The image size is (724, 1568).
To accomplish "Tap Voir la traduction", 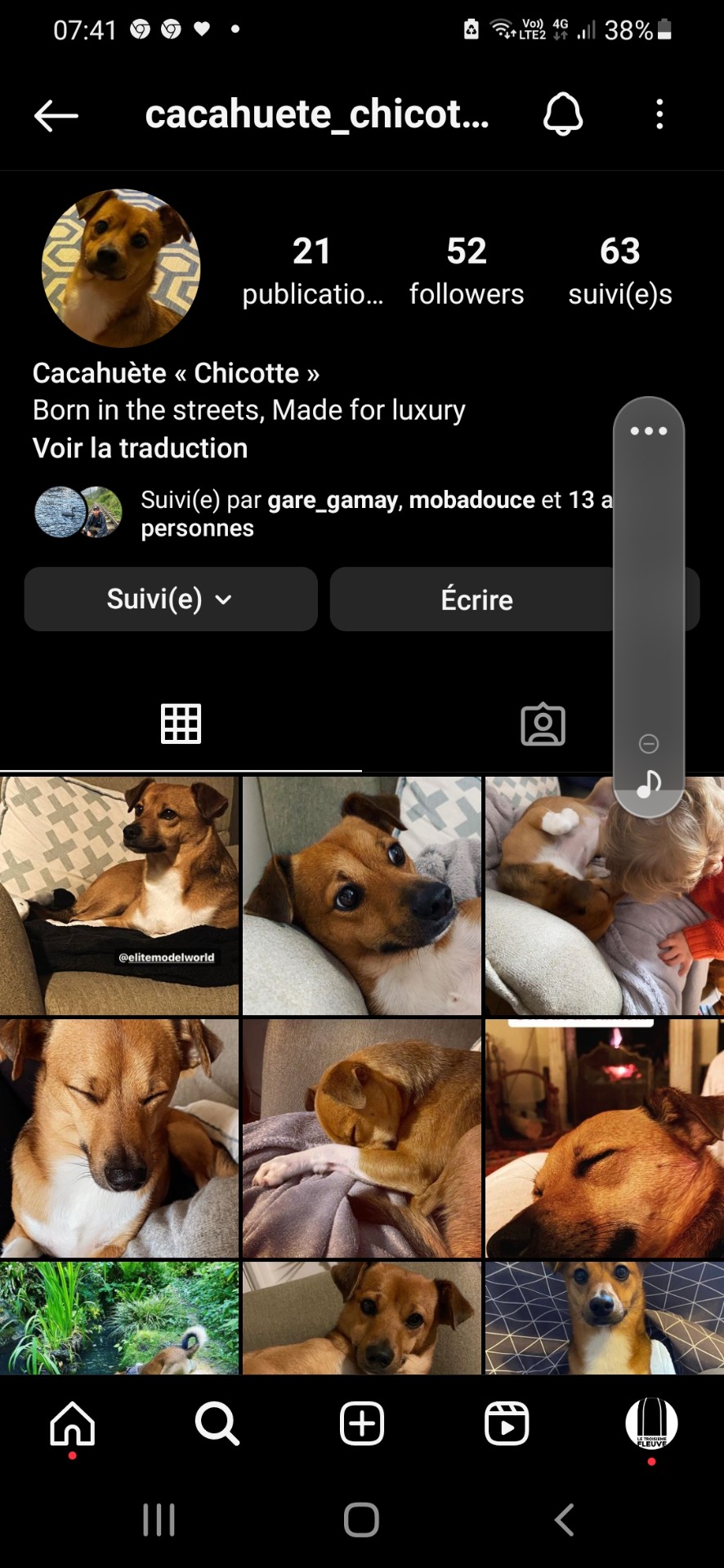I will click(140, 448).
